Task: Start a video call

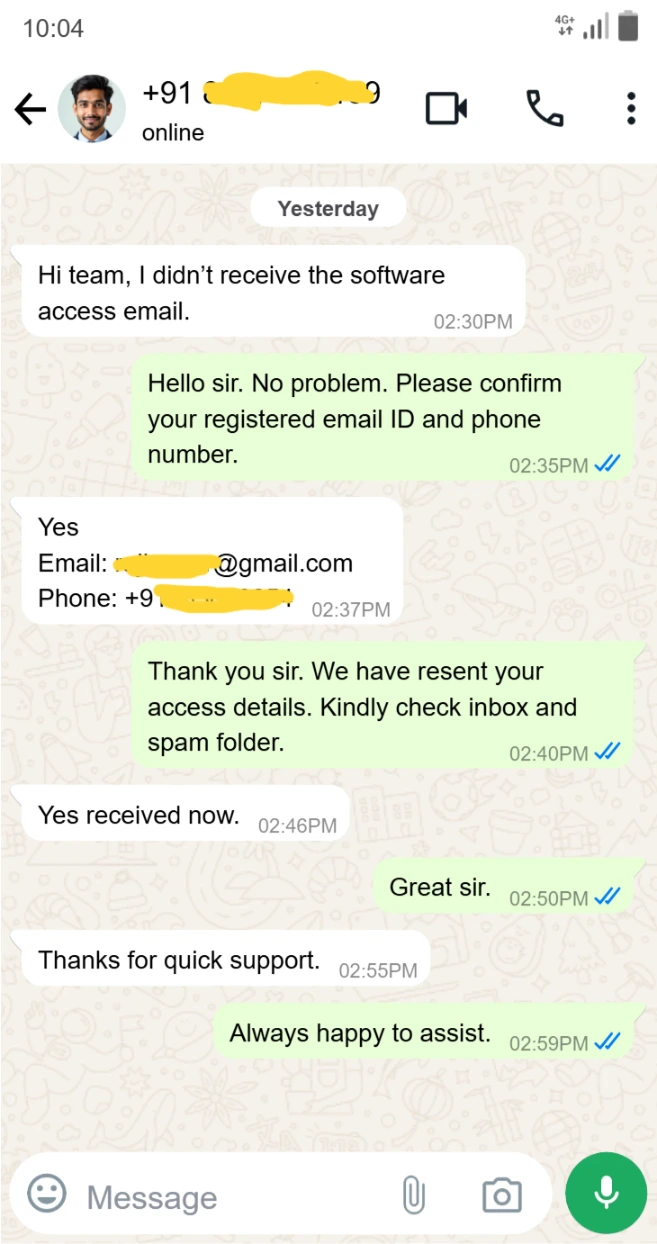Action: [x=446, y=108]
